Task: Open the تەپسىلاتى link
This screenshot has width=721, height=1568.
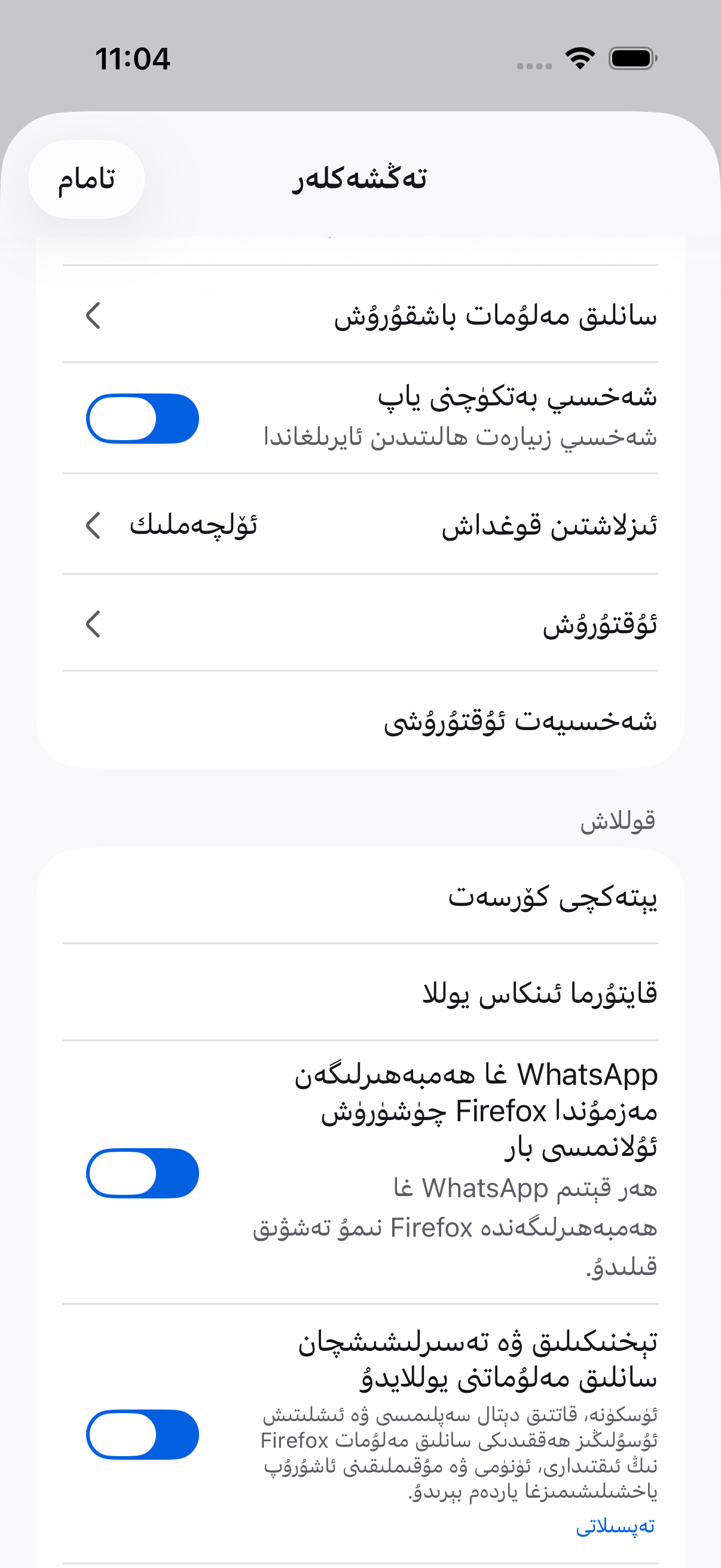Action: (615, 1526)
